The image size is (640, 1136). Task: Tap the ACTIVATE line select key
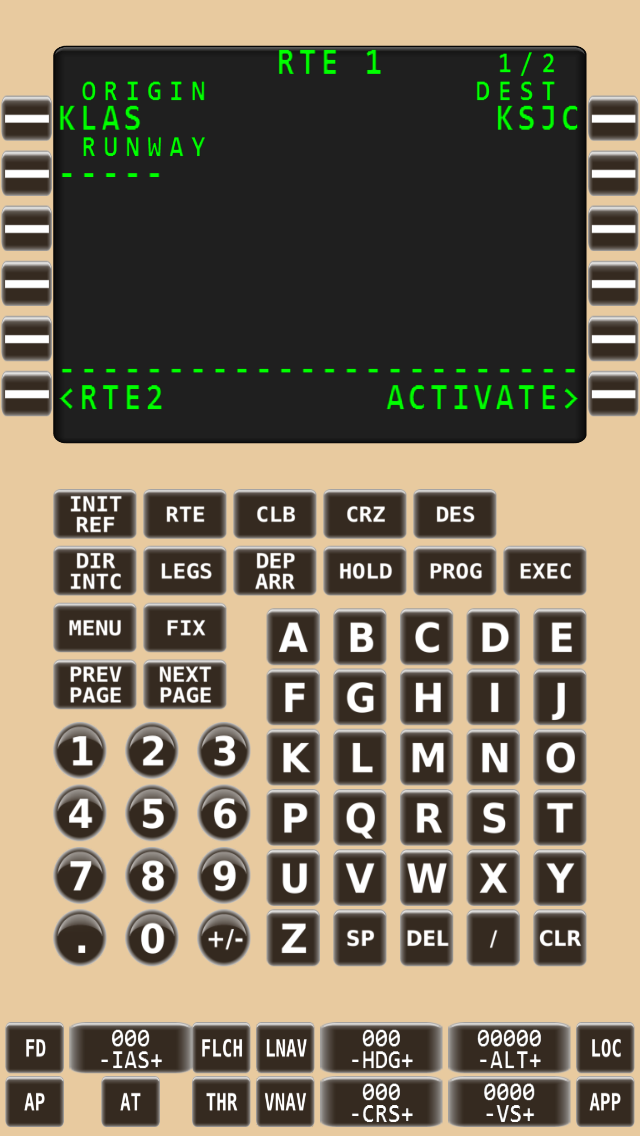[613, 393]
